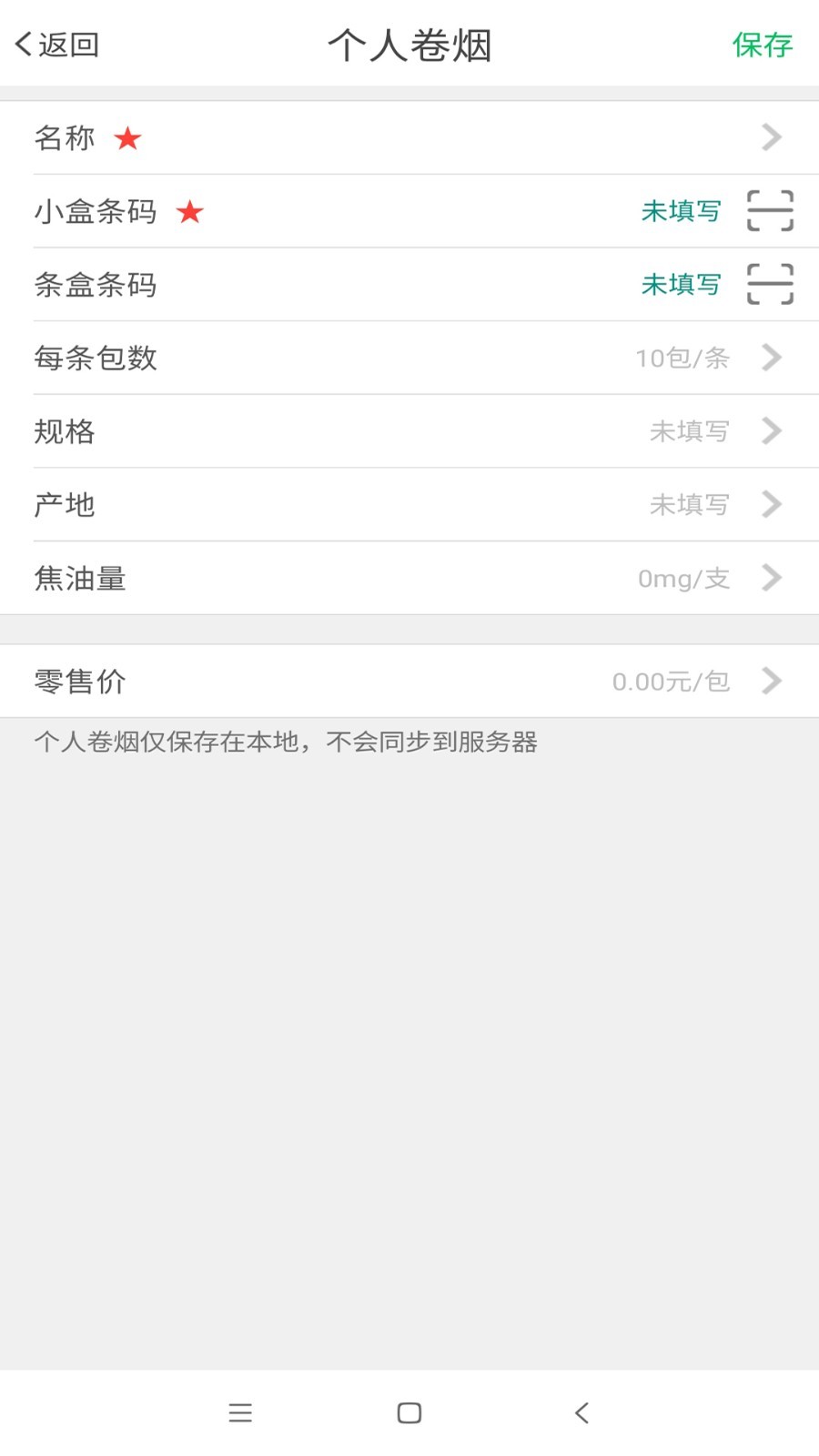The width and height of the screenshot is (819, 1456).
Task: Tap the scan barcode icon beside 条盒条码
Action: [x=769, y=285]
